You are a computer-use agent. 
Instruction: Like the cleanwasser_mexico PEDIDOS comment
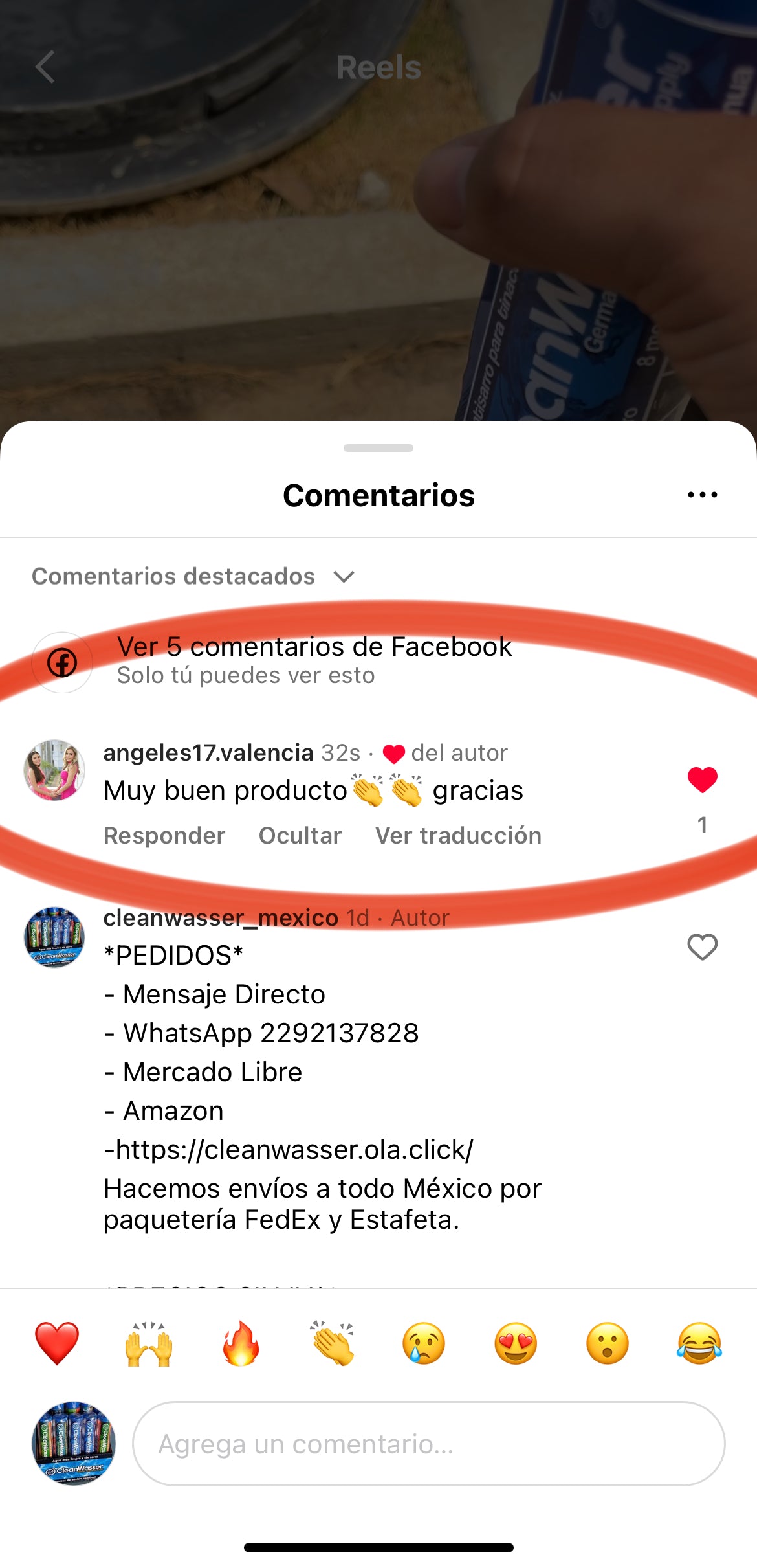(702, 947)
